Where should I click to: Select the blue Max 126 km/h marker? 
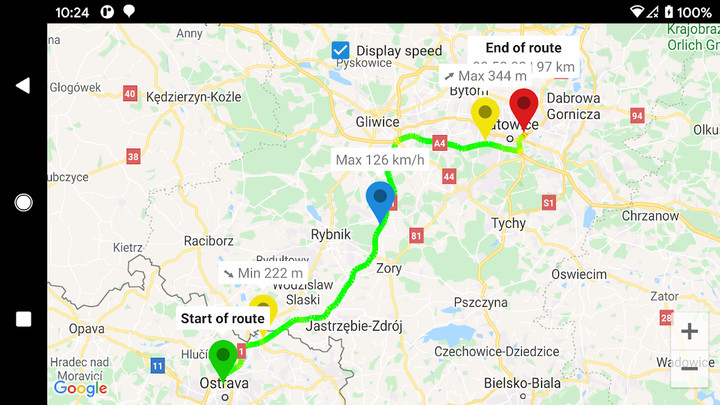click(380, 200)
